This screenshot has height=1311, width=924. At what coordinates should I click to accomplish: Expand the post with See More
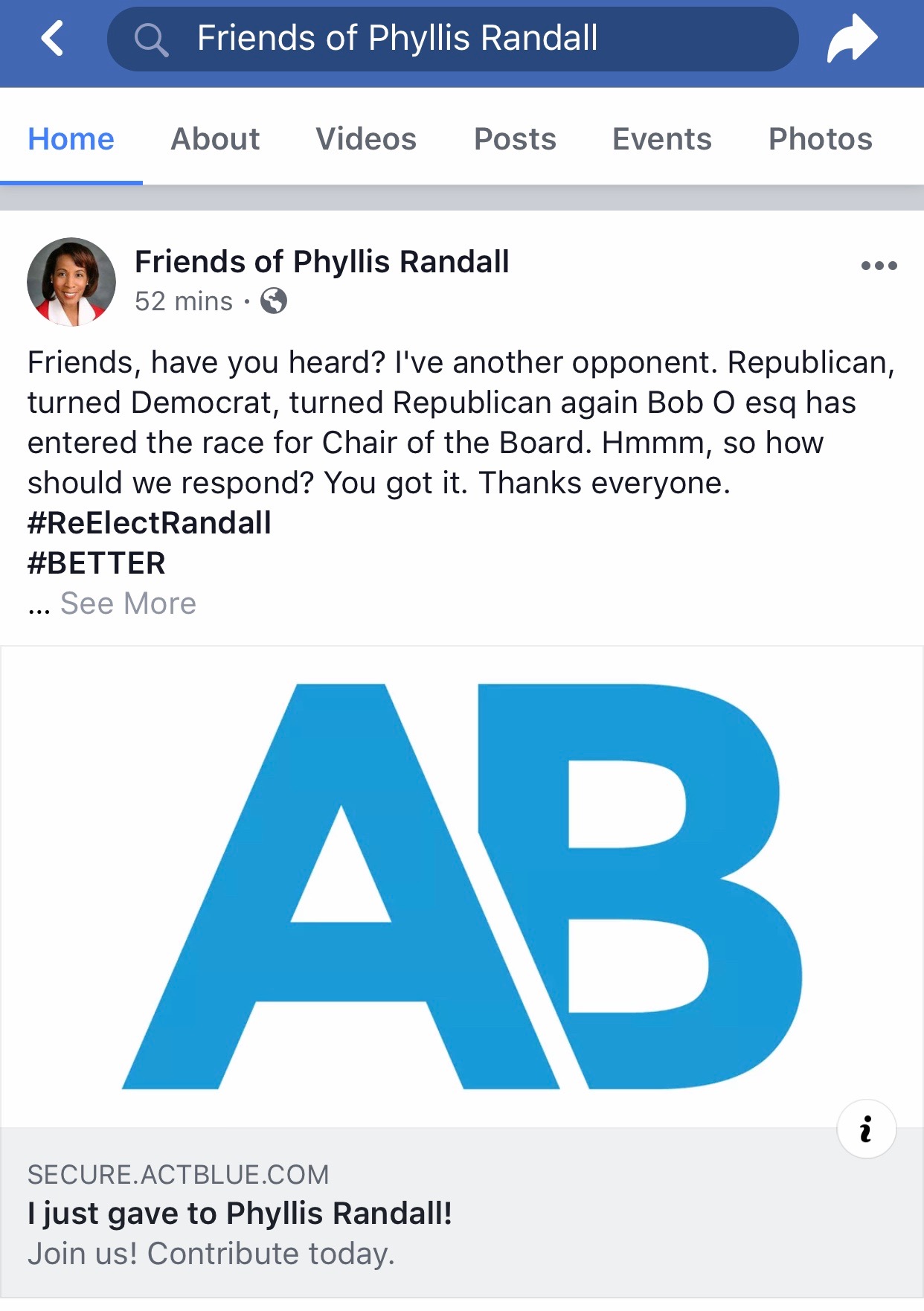[x=128, y=603]
